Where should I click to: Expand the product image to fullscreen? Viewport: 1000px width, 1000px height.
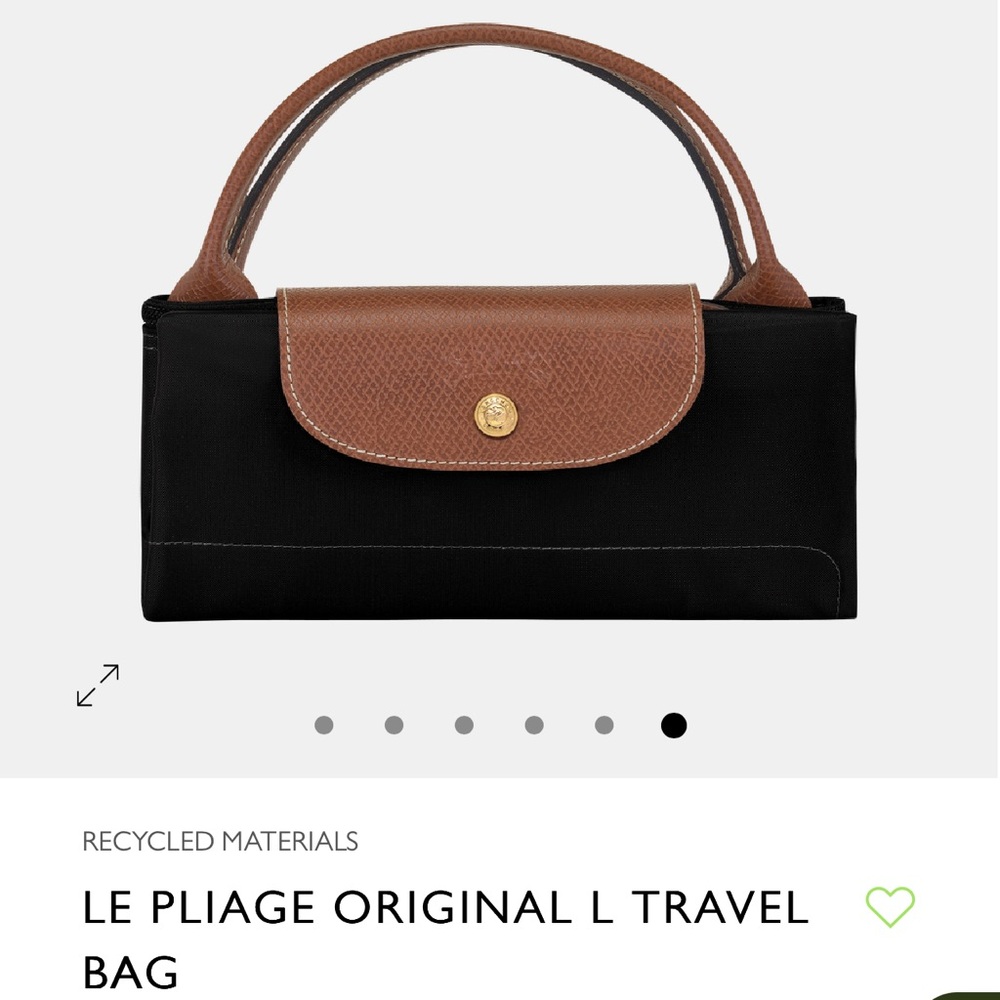click(98, 686)
